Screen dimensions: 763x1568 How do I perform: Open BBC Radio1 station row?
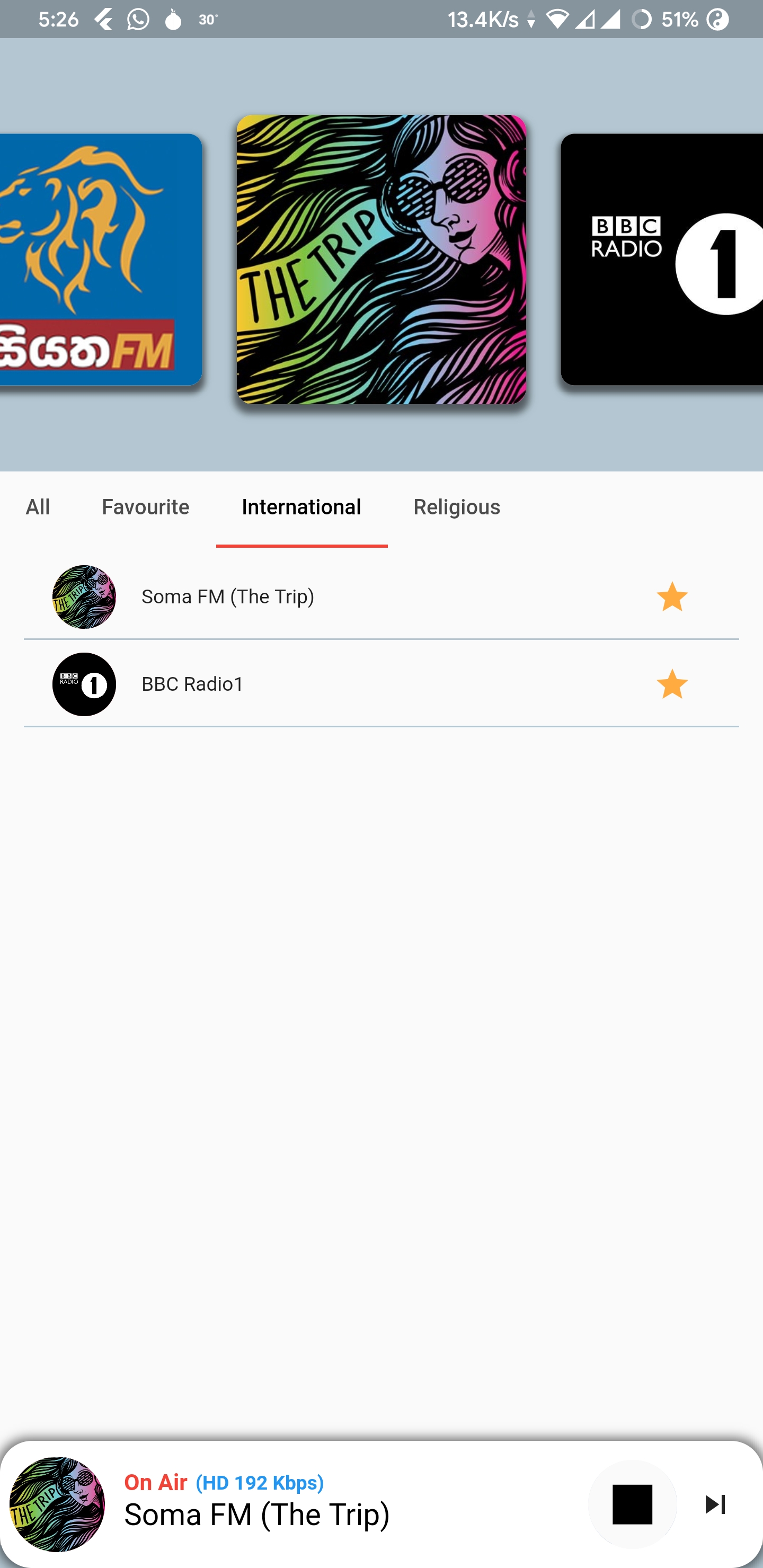pos(381,684)
